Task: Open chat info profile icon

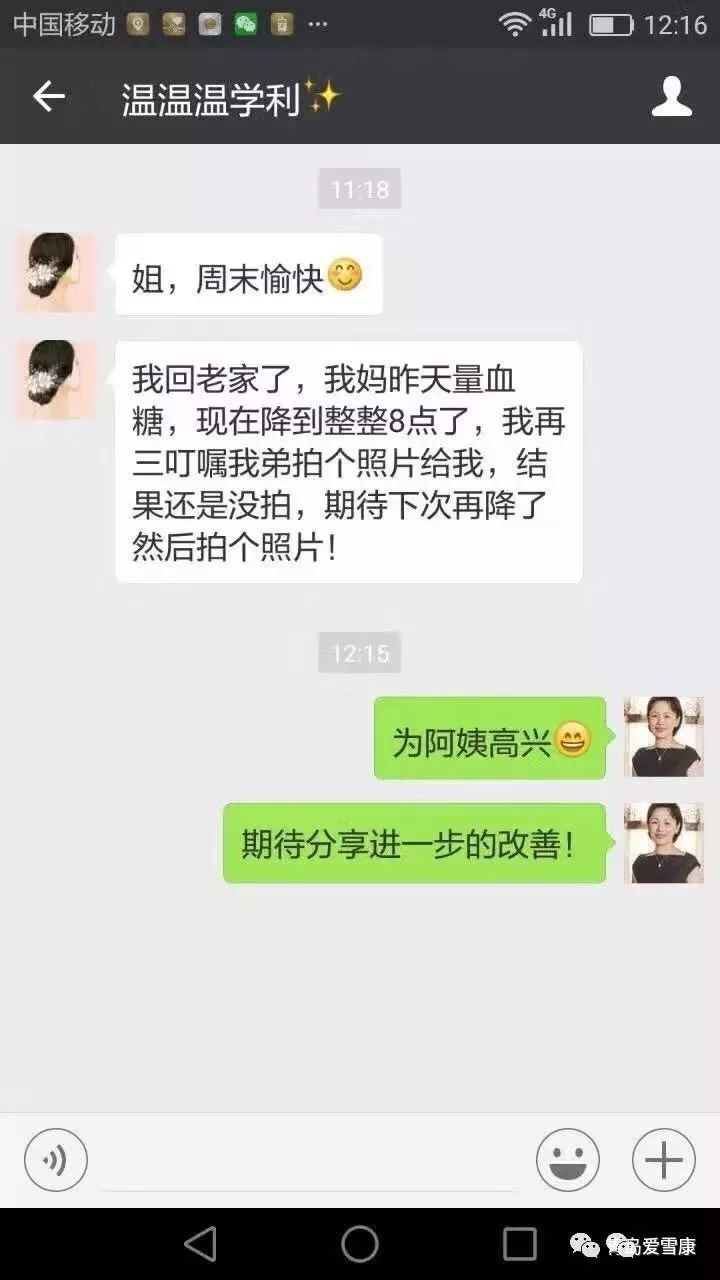Action: click(671, 97)
